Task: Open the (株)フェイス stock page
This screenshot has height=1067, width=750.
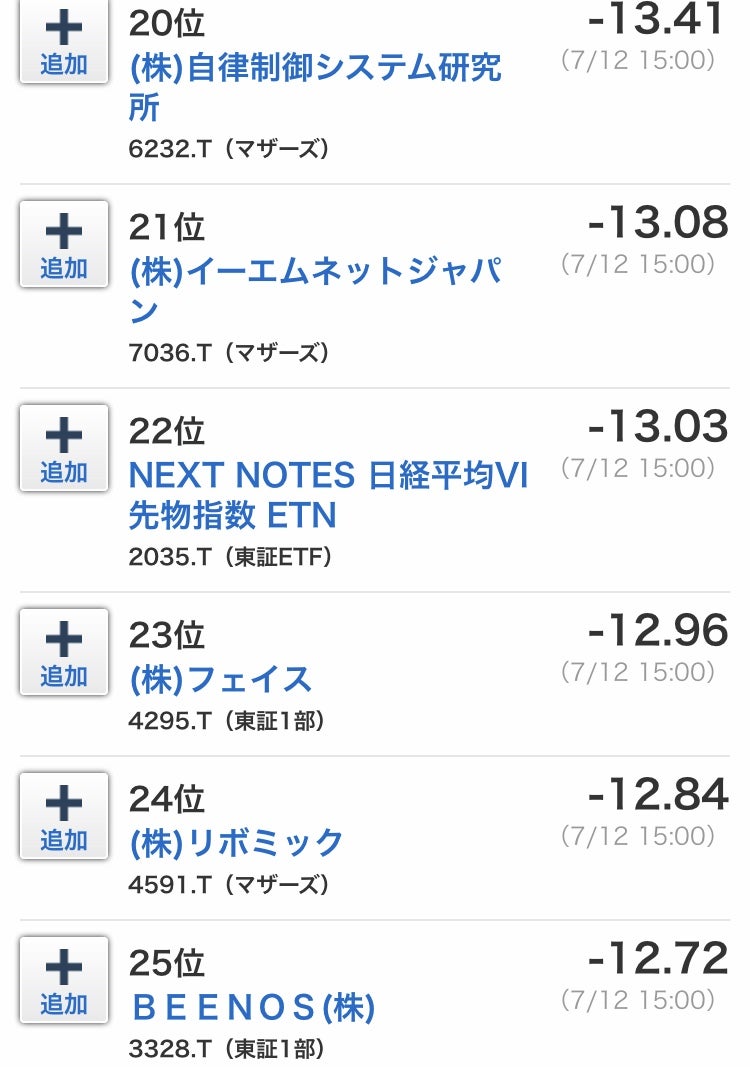Action: pos(221,679)
